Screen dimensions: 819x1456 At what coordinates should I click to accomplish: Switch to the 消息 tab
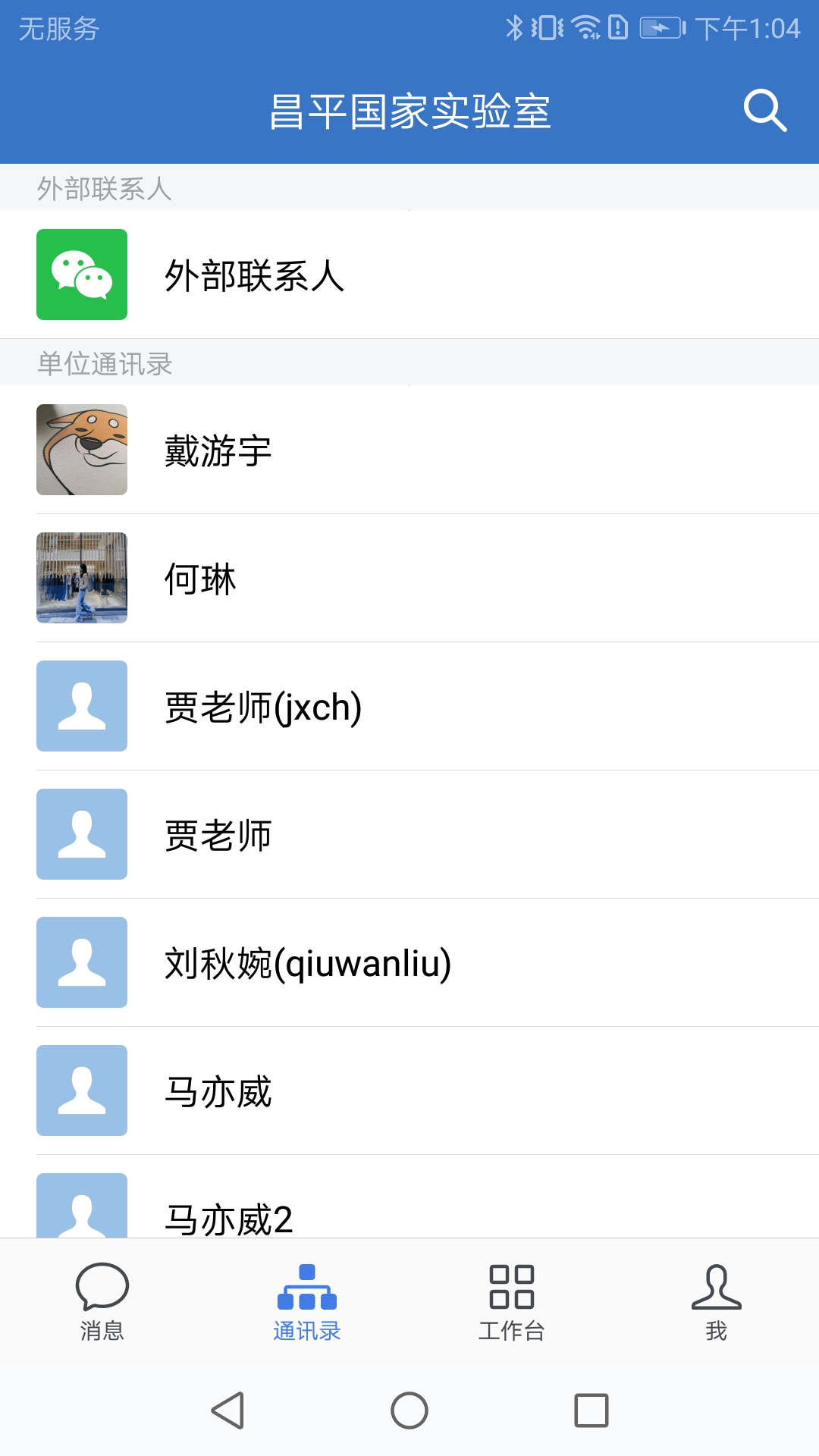(102, 1301)
